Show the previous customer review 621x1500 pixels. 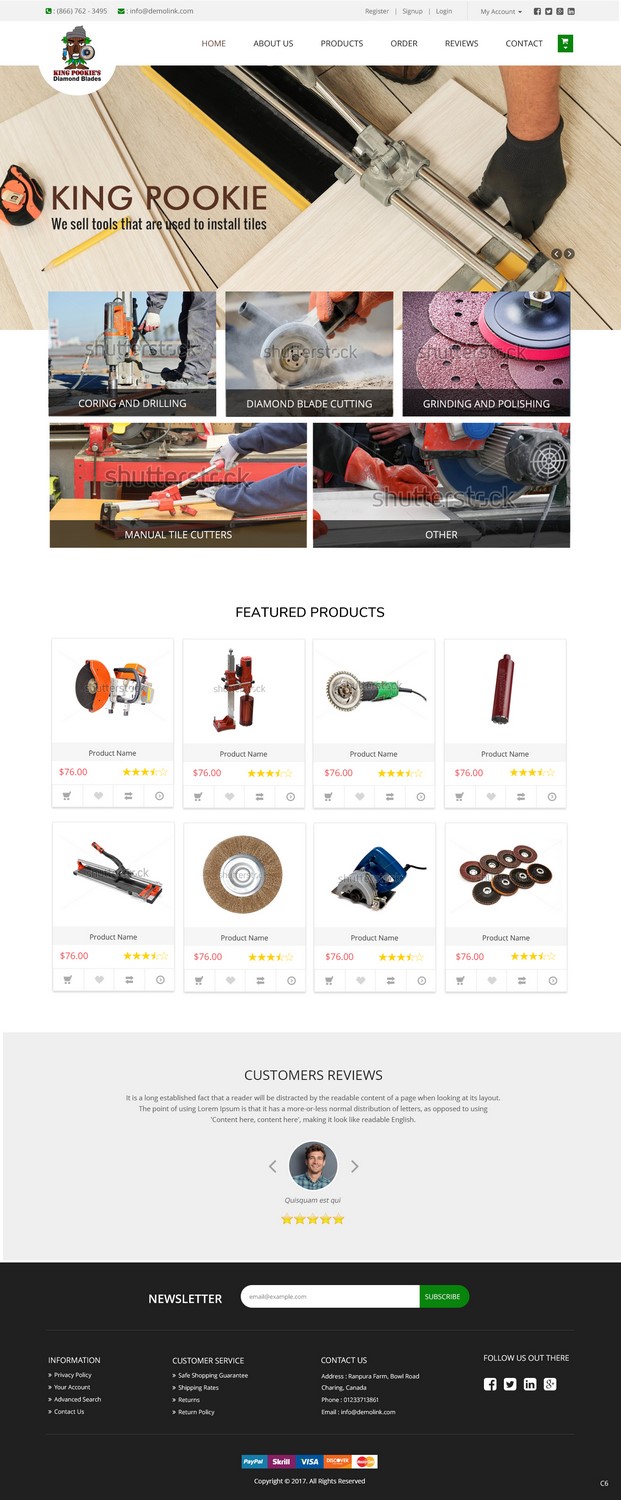pyautogui.click(x=273, y=1166)
